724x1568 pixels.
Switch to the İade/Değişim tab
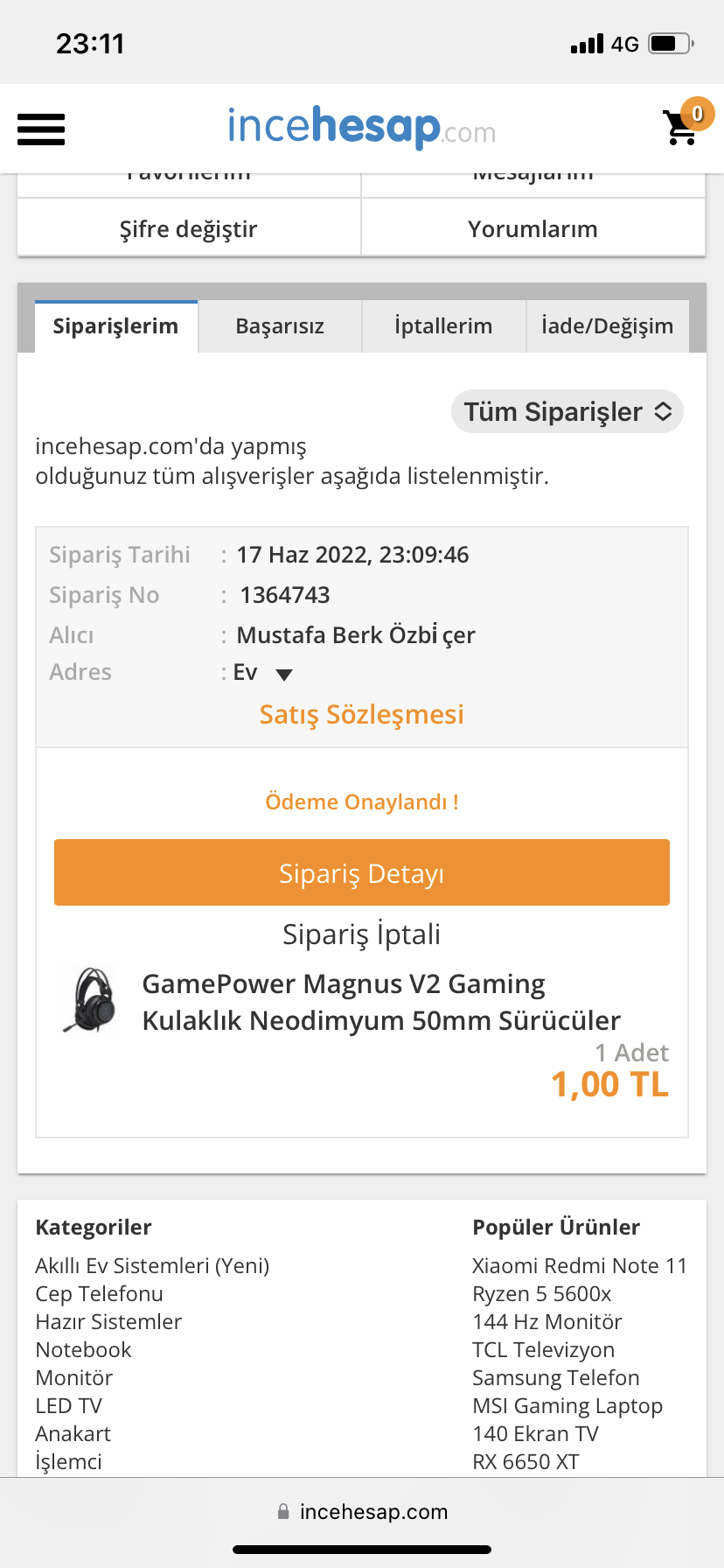coord(607,326)
